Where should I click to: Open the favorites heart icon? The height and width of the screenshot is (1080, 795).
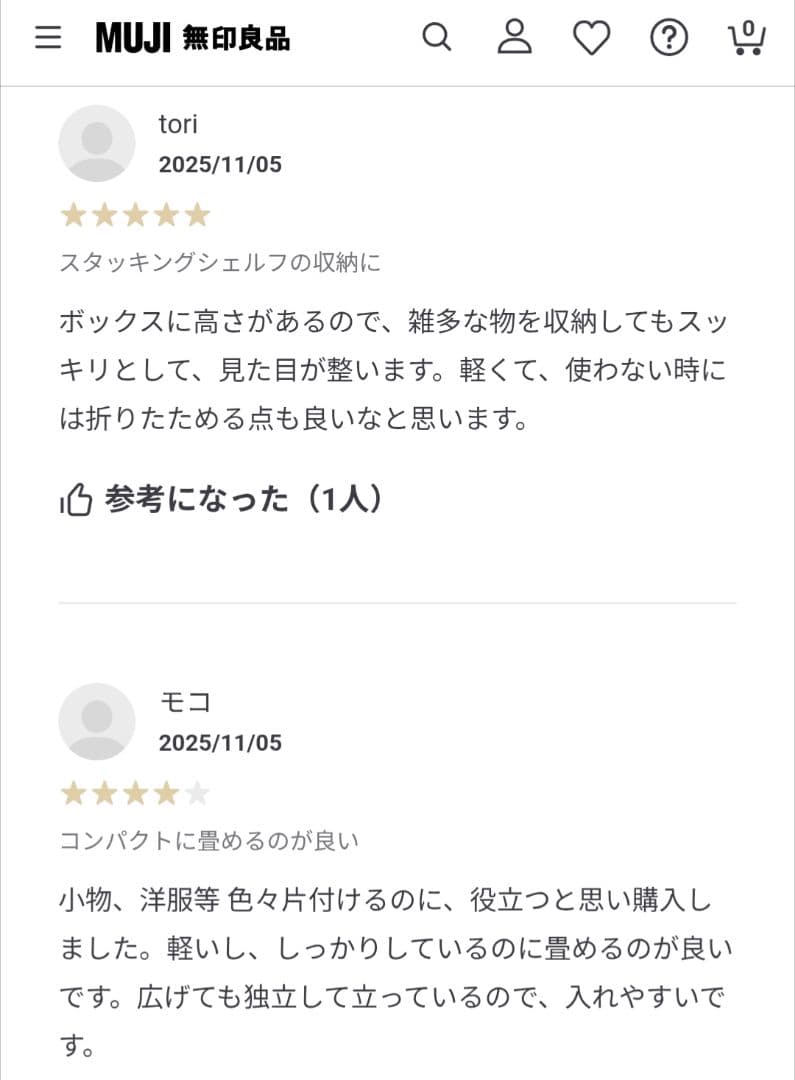pyautogui.click(x=591, y=37)
